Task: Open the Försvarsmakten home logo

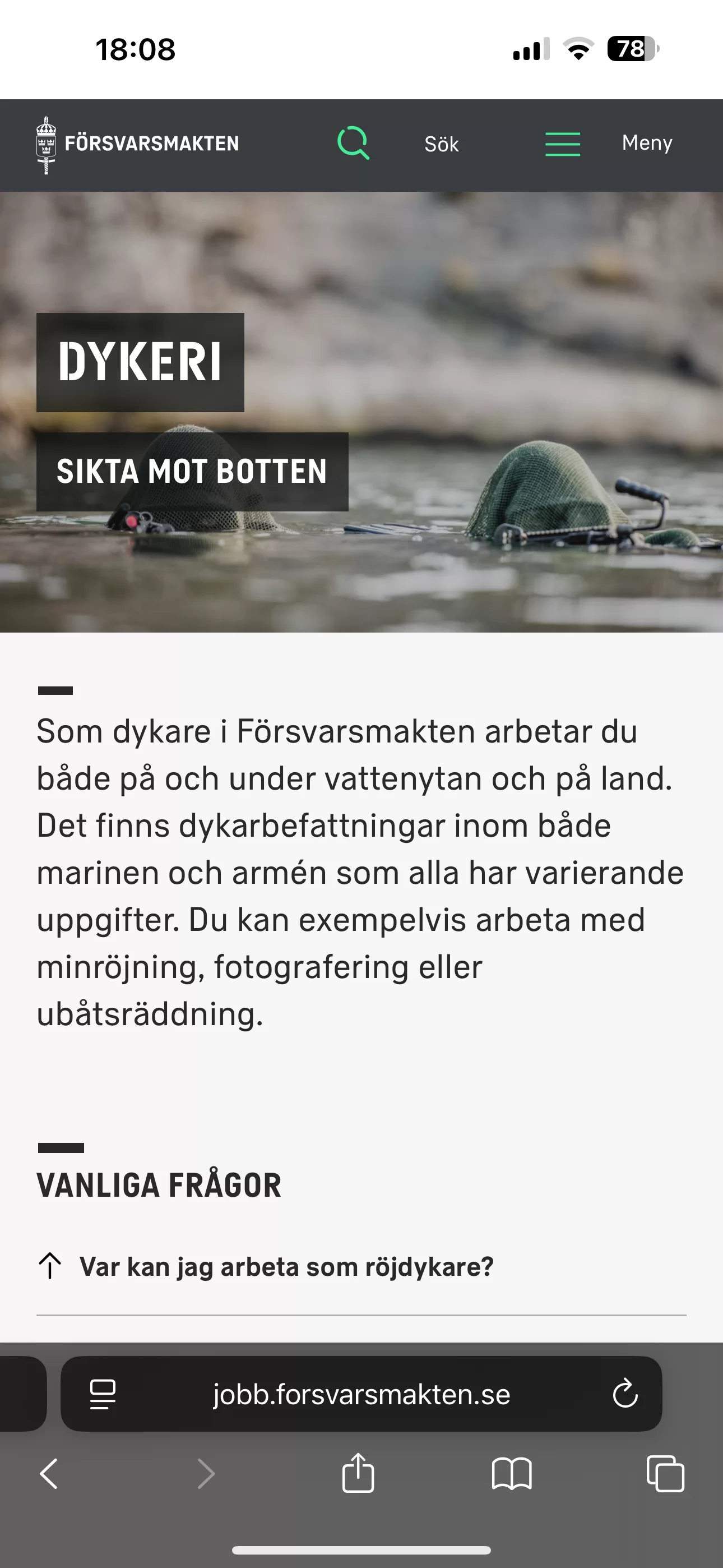Action: click(x=137, y=144)
